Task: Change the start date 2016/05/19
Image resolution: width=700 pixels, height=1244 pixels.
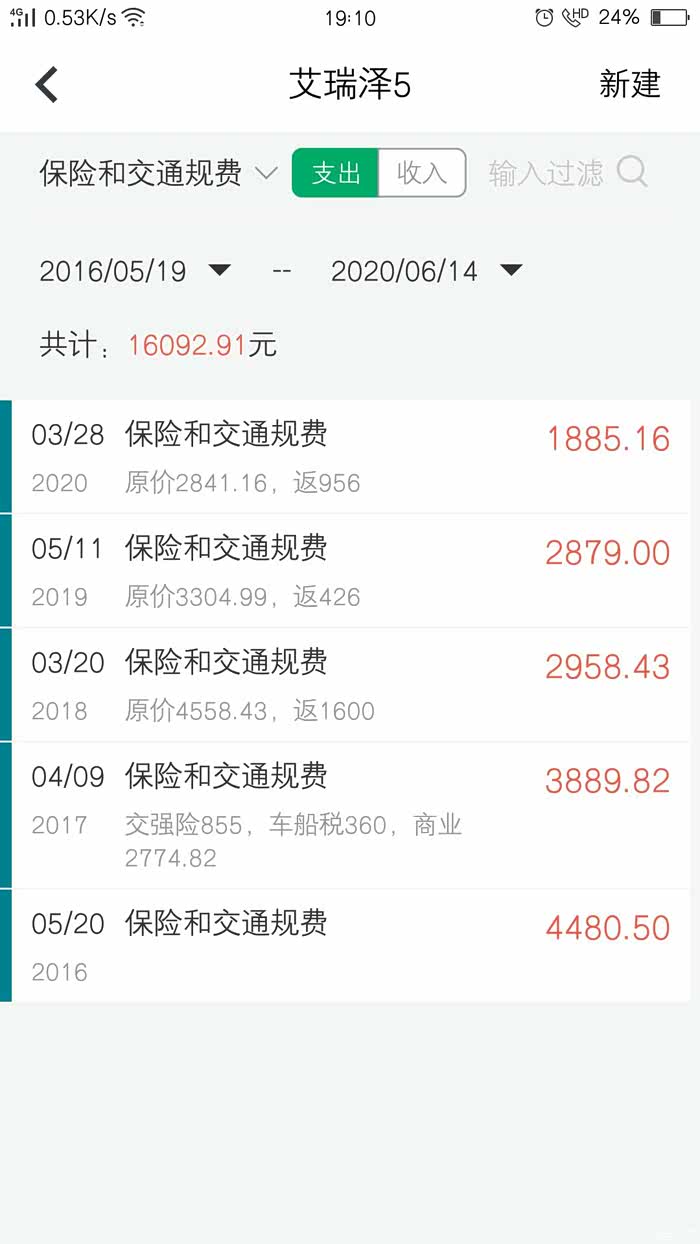Action: [134, 271]
